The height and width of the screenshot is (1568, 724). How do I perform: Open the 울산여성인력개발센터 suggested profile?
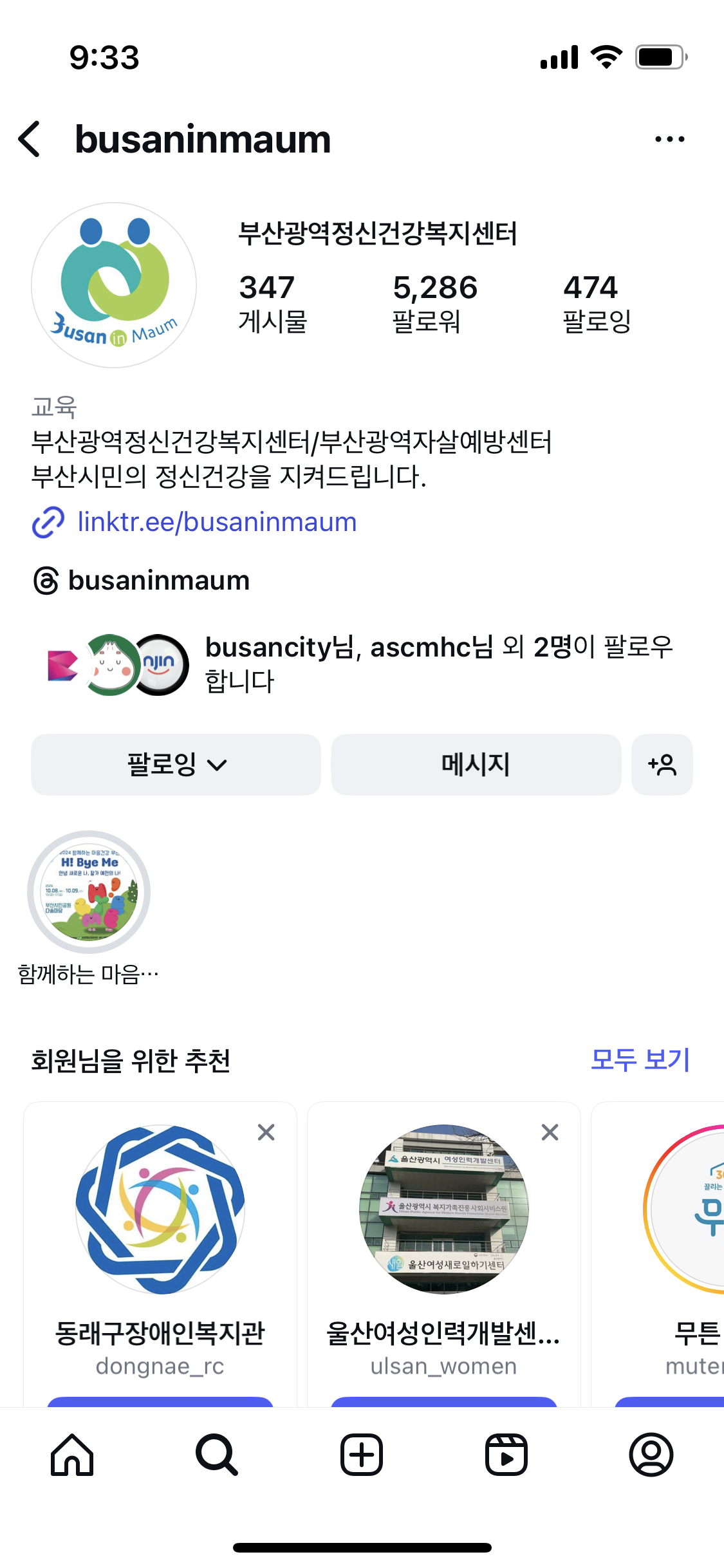[443, 1210]
